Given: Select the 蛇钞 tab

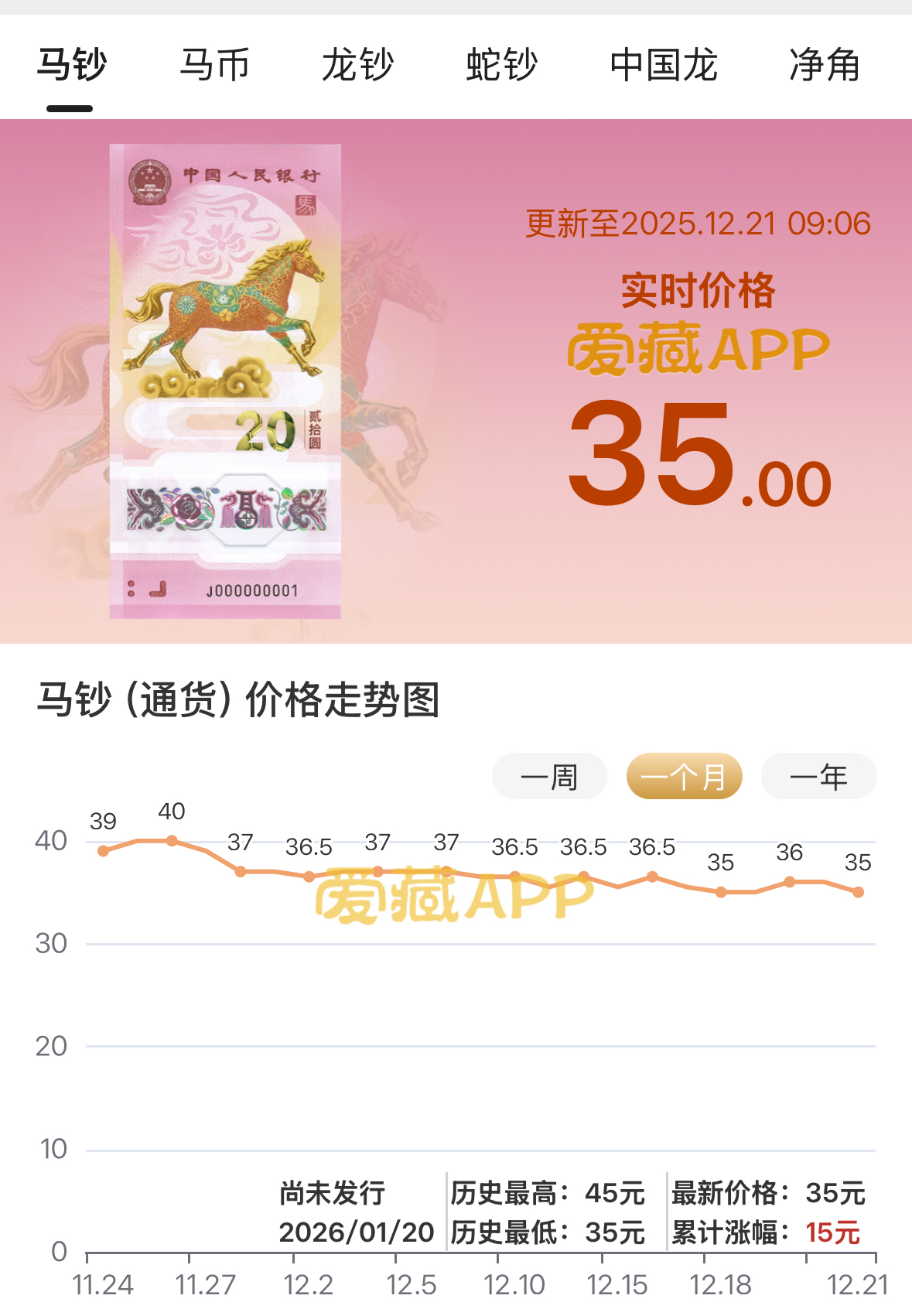Looking at the screenshot, I should (x=501, y=64).
